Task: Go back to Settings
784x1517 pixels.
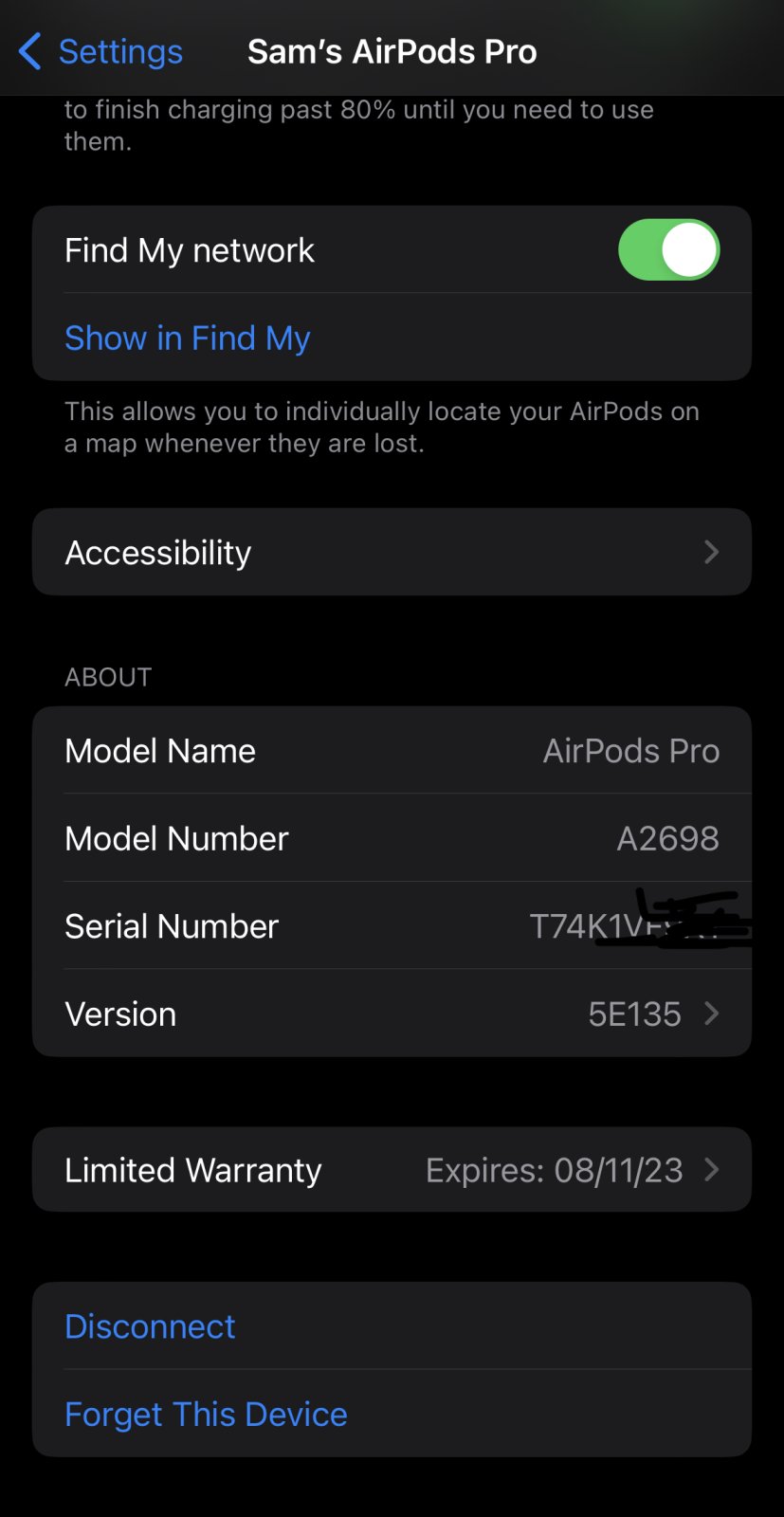Action: click(100, 51)
